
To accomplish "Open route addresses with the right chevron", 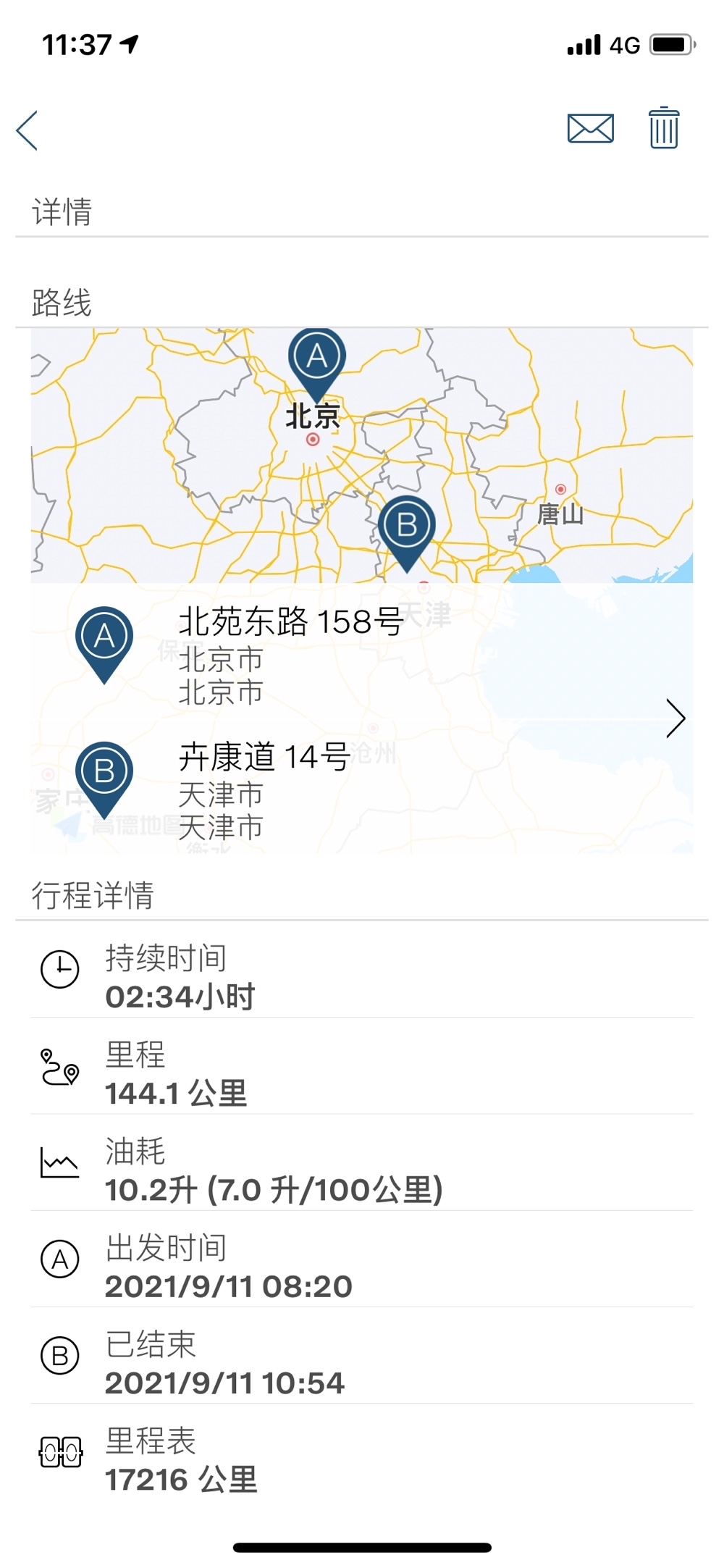I will 675,718.
